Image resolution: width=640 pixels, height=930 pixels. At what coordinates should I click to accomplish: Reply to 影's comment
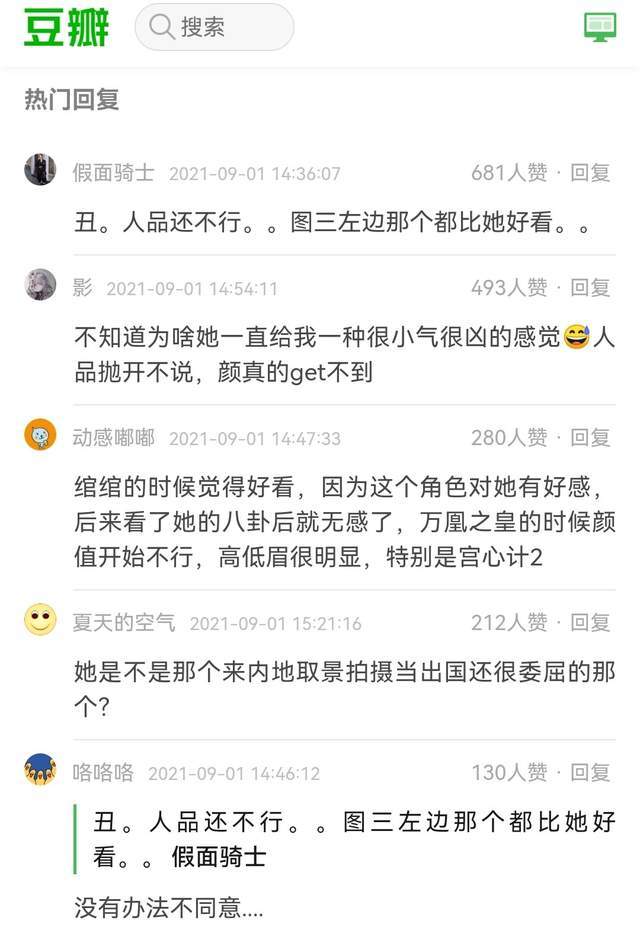click(590, 288)
